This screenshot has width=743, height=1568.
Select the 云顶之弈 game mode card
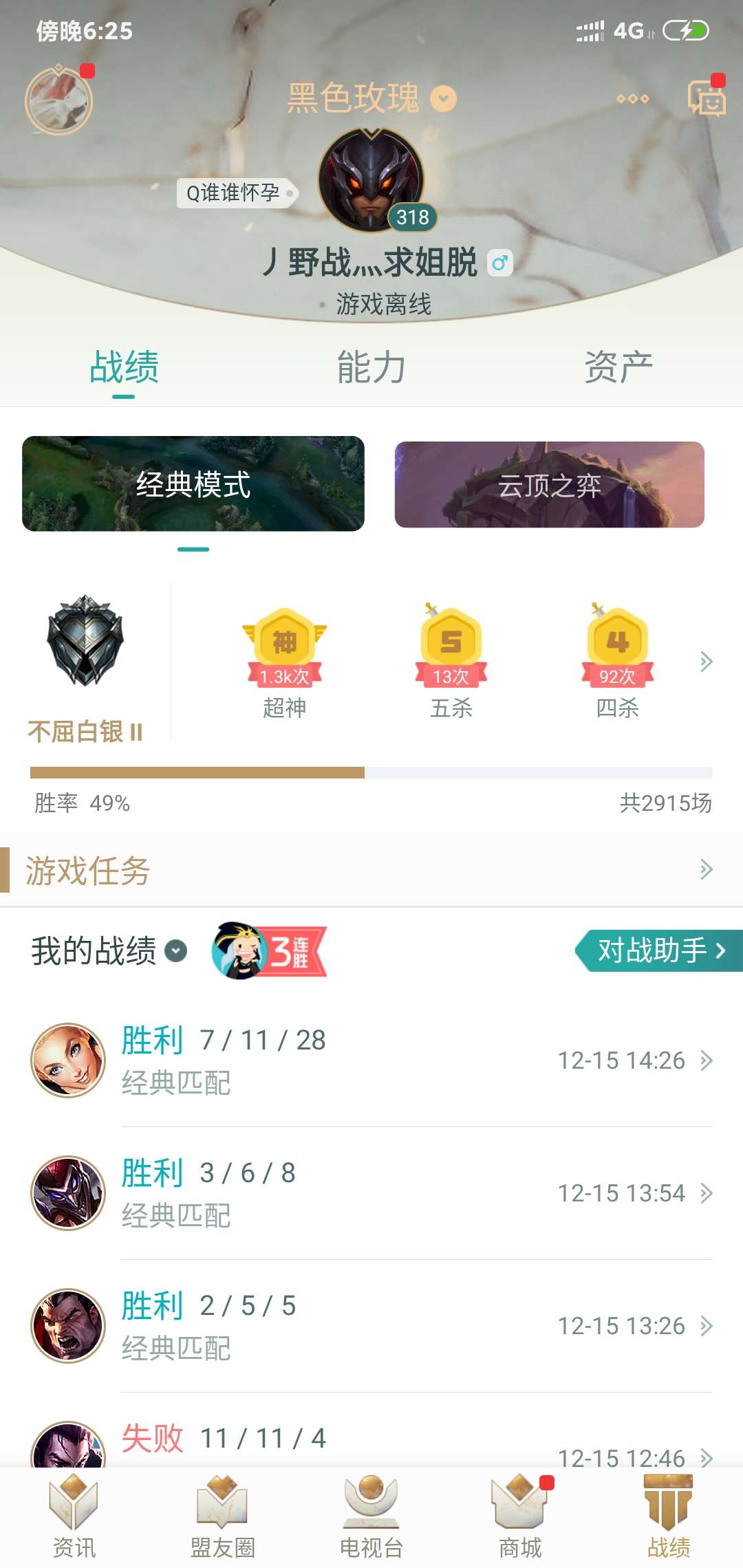tap(549, 485)
